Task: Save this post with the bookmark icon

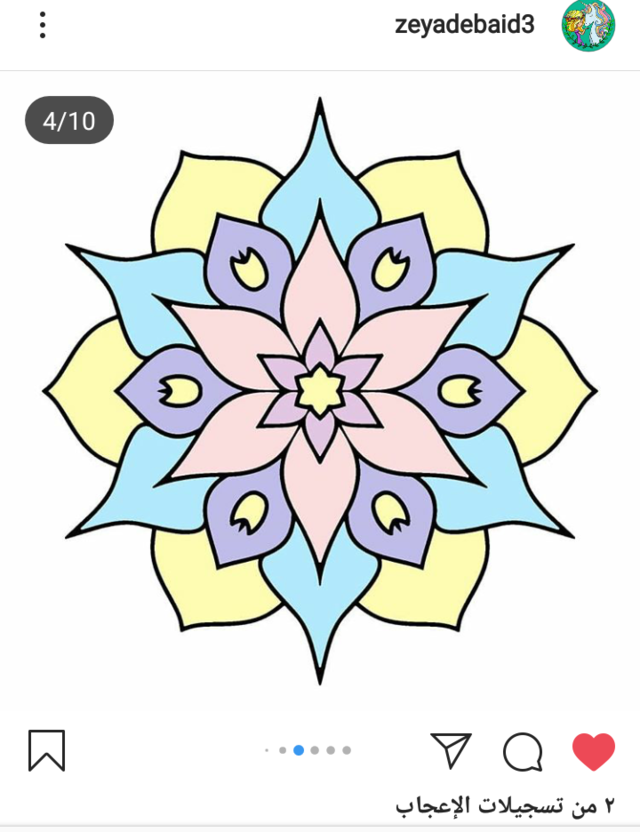Action: (x=46, y=751)
